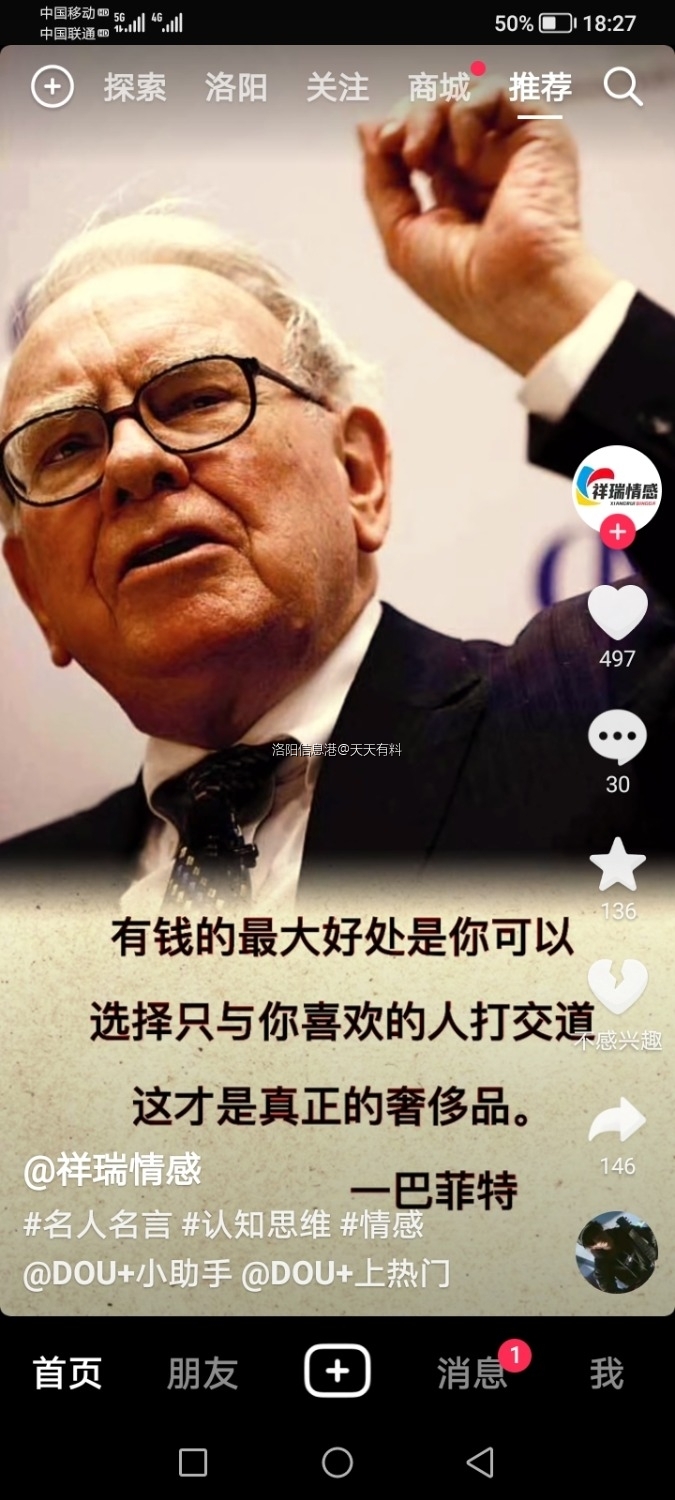Open the search magnifier icon
Image resolution: width=675 pixels, height=1500 pixels.
(623, 87)
